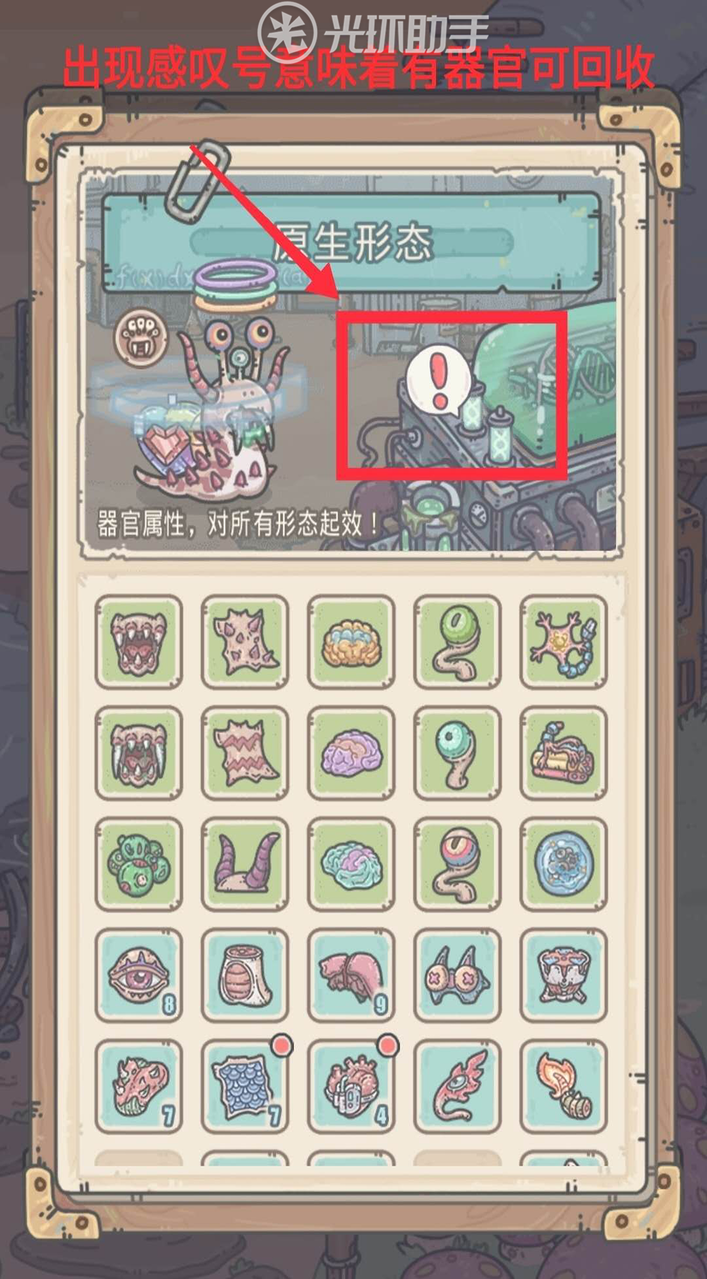The image size is (707, 1279).
Task: Select the green eyeball stalk organ
Action: (x=457, y=640)
